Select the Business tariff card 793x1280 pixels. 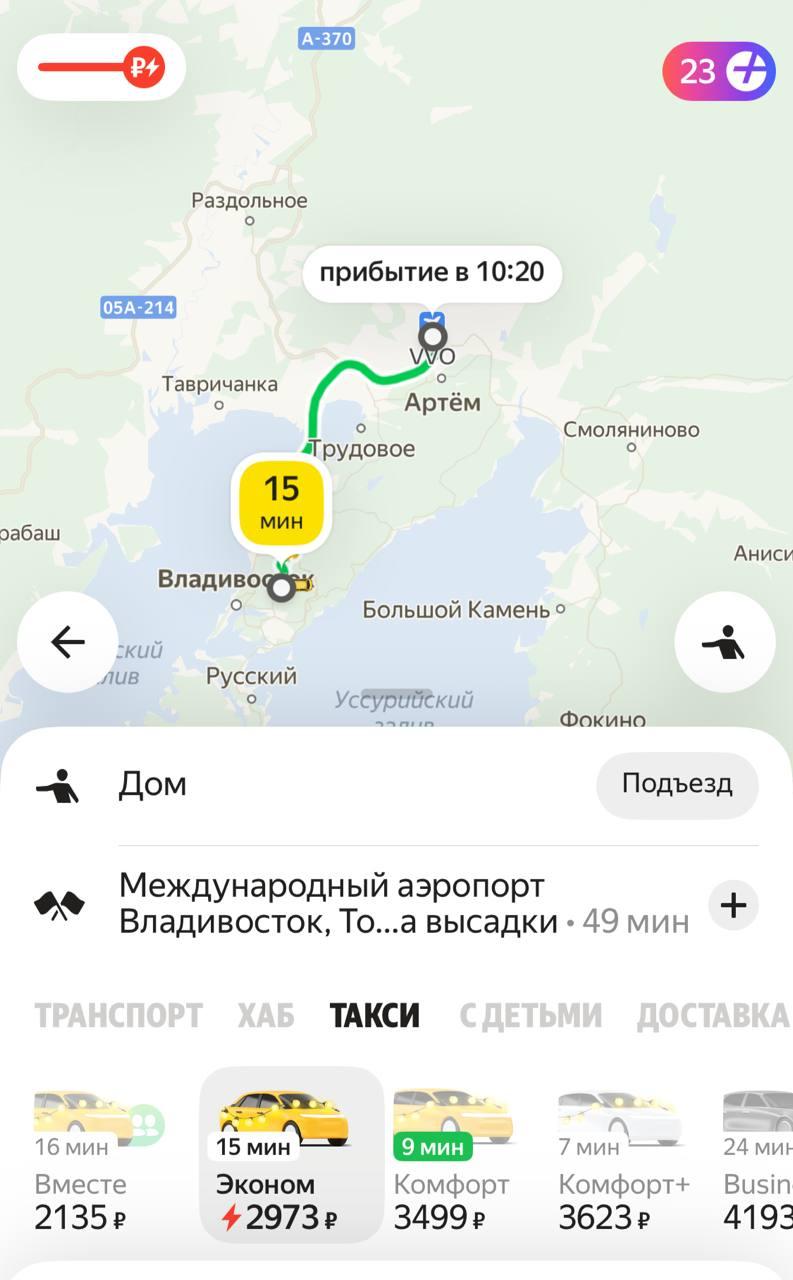point(757,1158)
